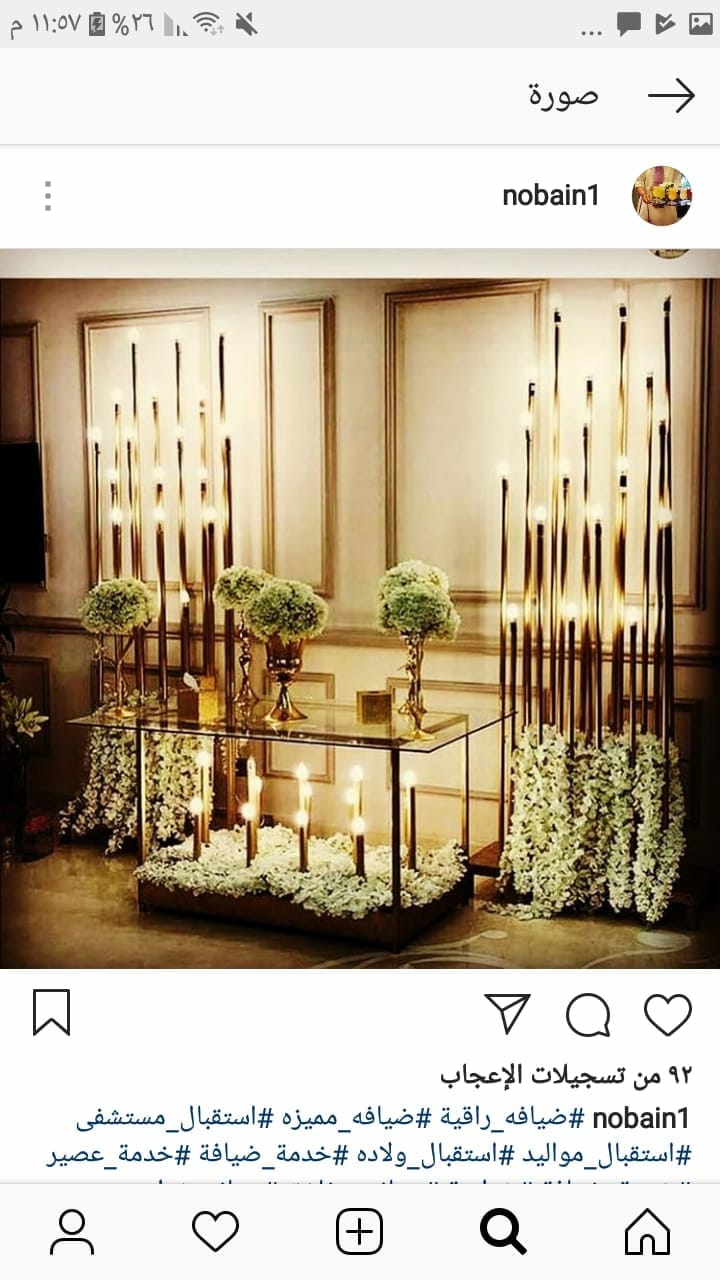
Task: Save the post with the bookmark icon
Action: click(x=51, y=1012)
